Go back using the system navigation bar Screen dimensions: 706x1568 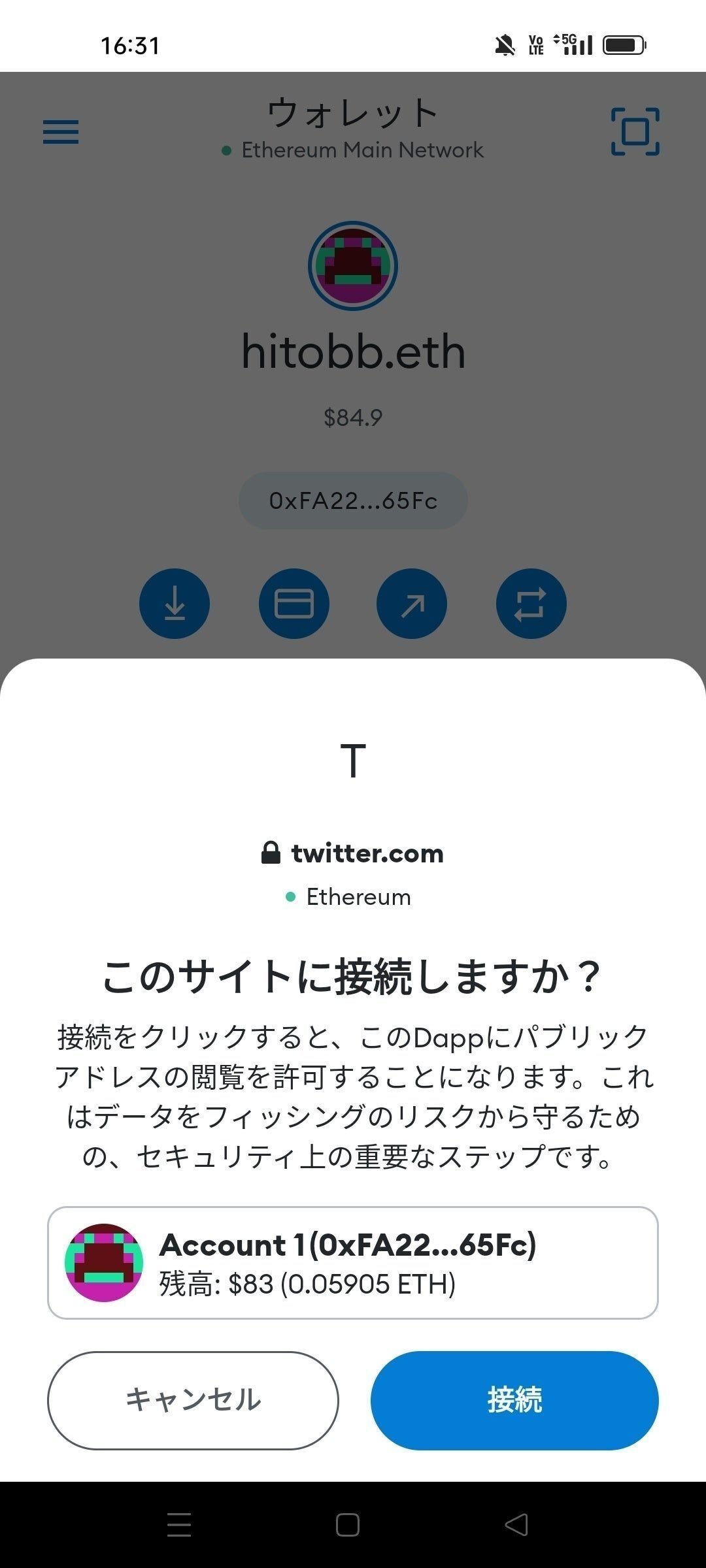pyautogui.click(x=516, y=1525)
